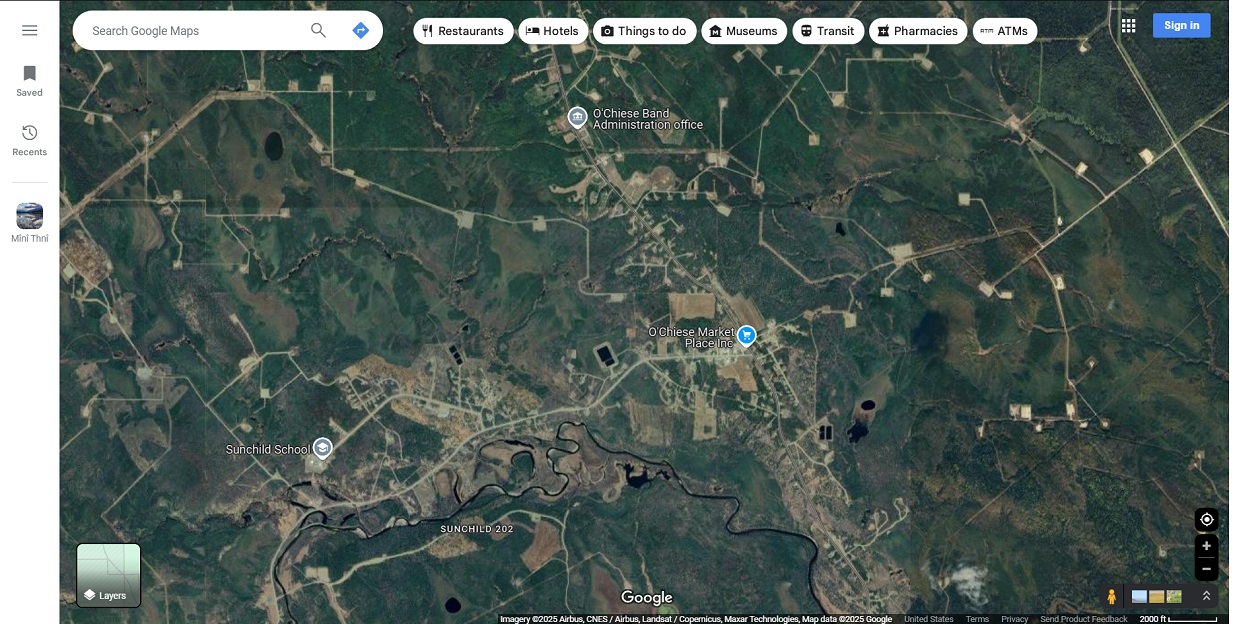Open the Google apps grid
Image resolution: width=1235 pixels, height=624 pixels.
pos(1128,26)
